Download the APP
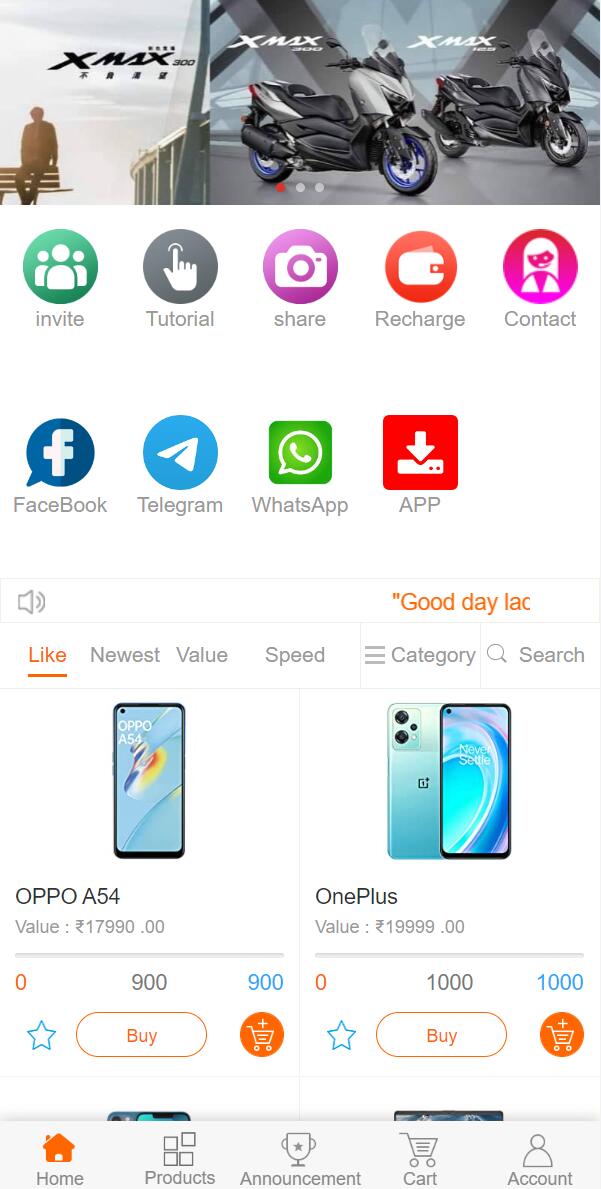The width and height of the screenshot is (601, 1189). [x=420, y=453]
